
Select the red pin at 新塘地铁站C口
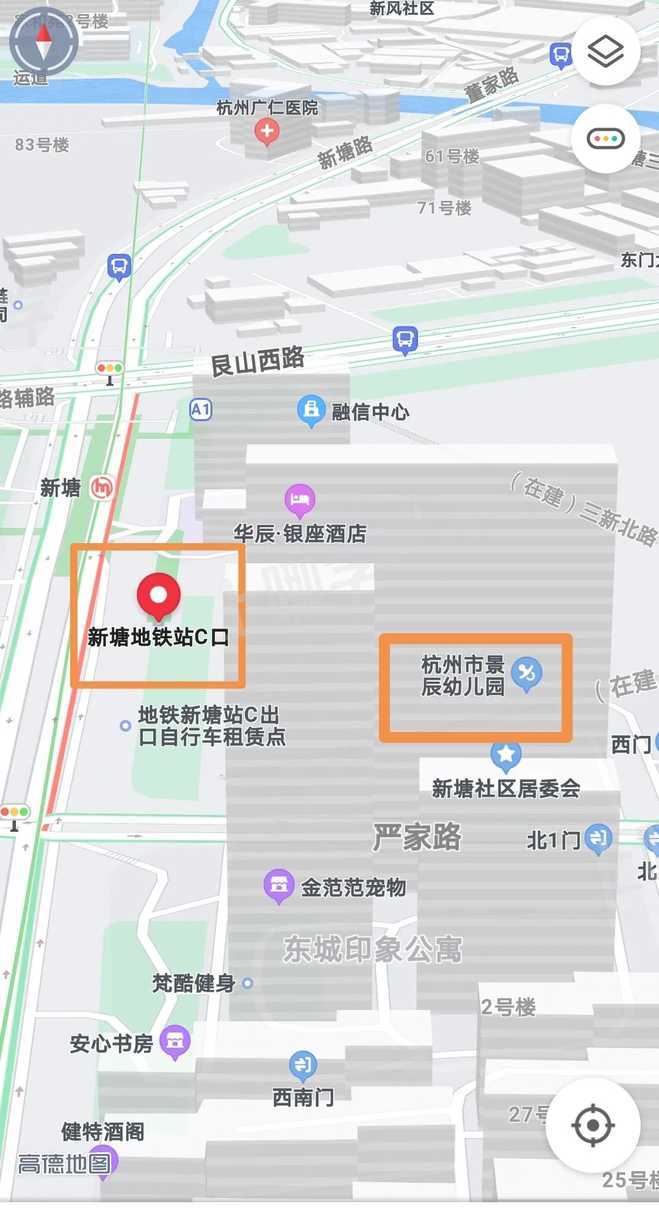[158, 598]
